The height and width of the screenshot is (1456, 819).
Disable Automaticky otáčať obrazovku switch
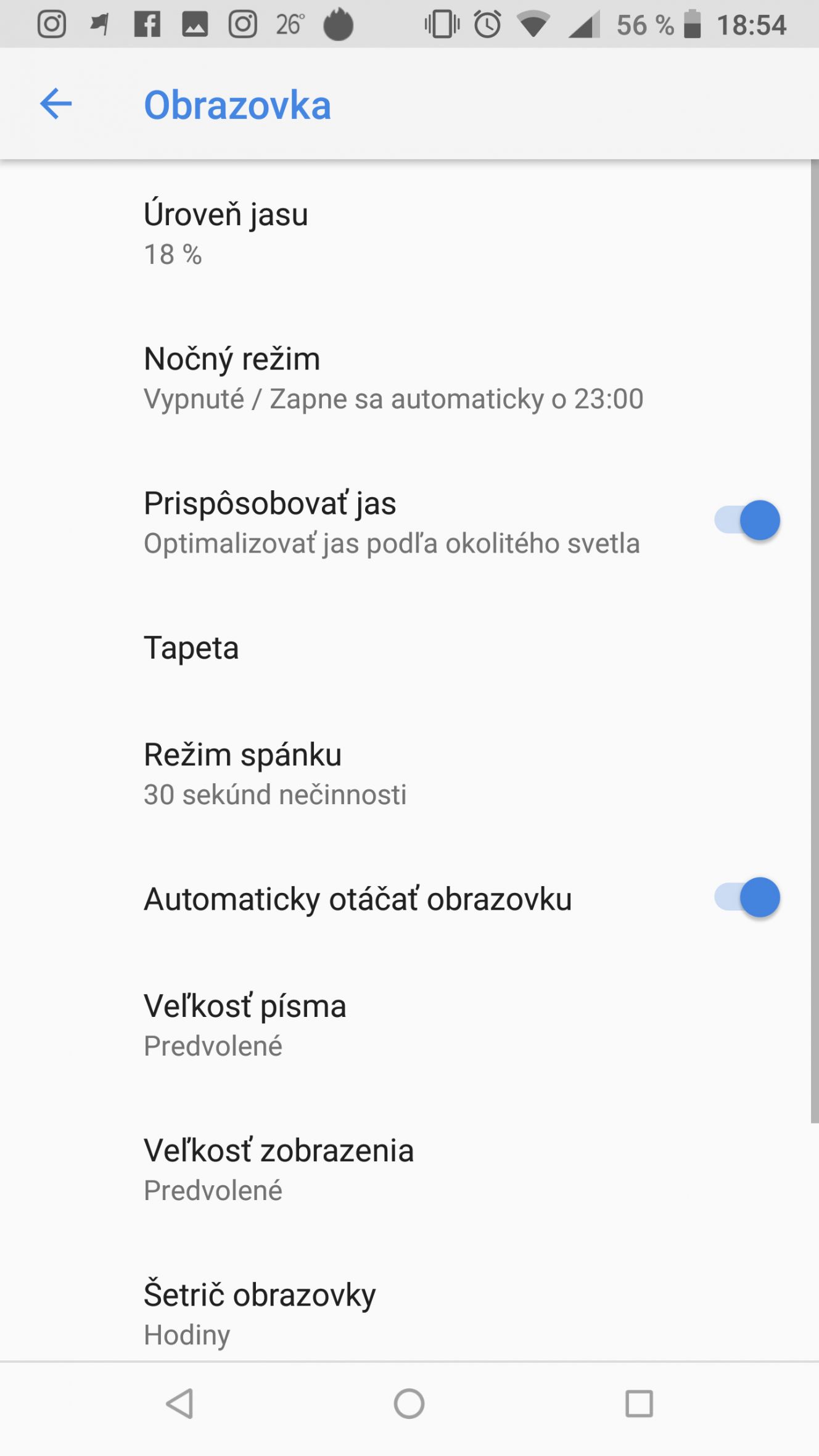click(747, 897)
